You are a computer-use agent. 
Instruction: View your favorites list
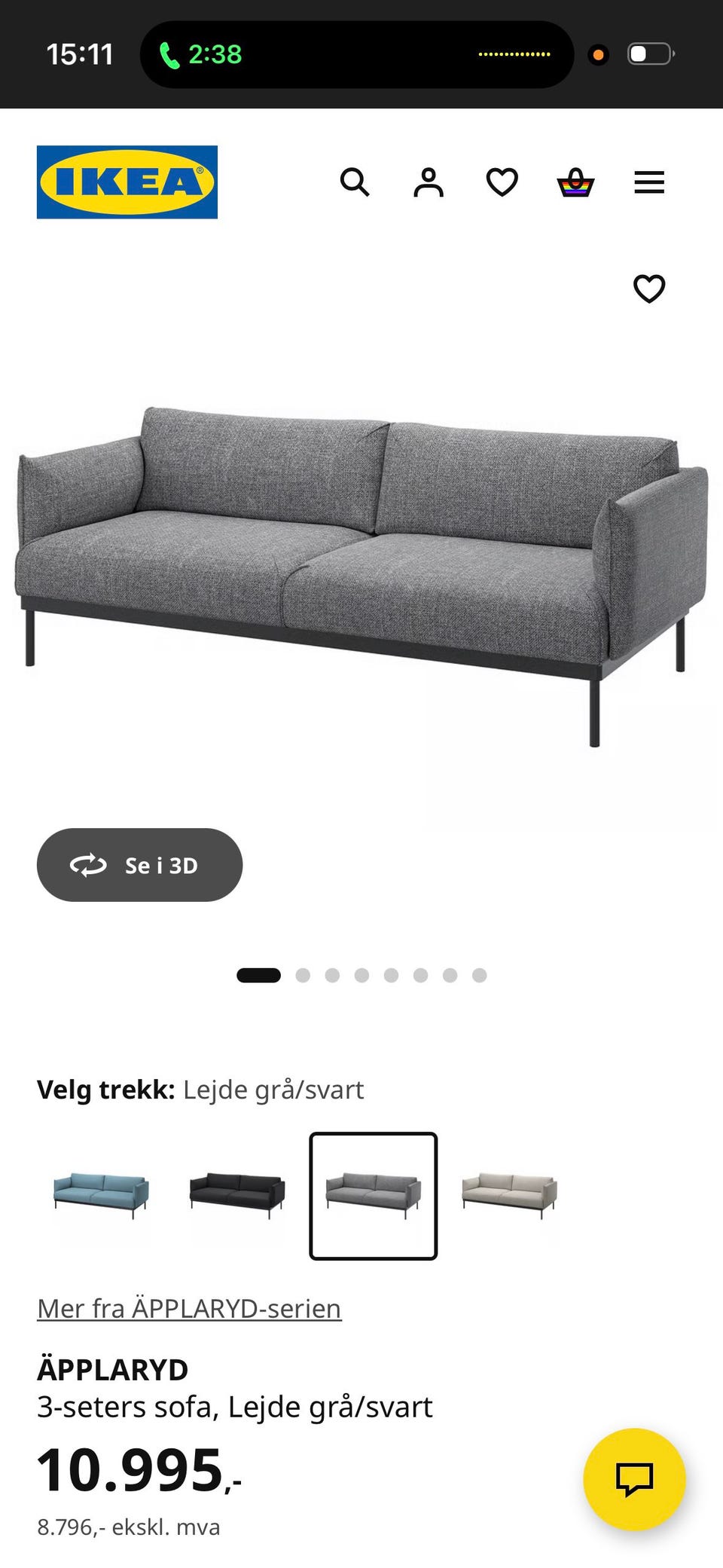tap(501, 183)
